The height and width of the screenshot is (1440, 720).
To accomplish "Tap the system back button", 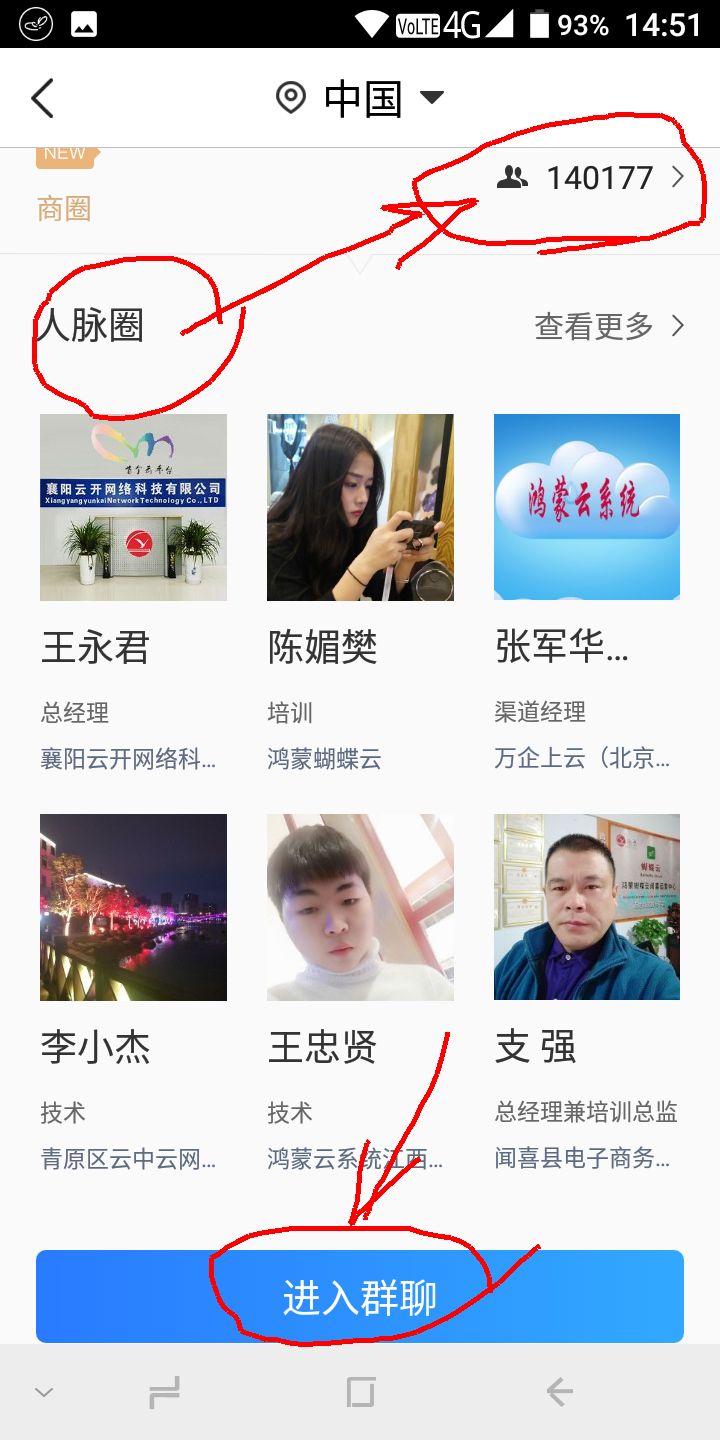I will [x=560, y=1392].
